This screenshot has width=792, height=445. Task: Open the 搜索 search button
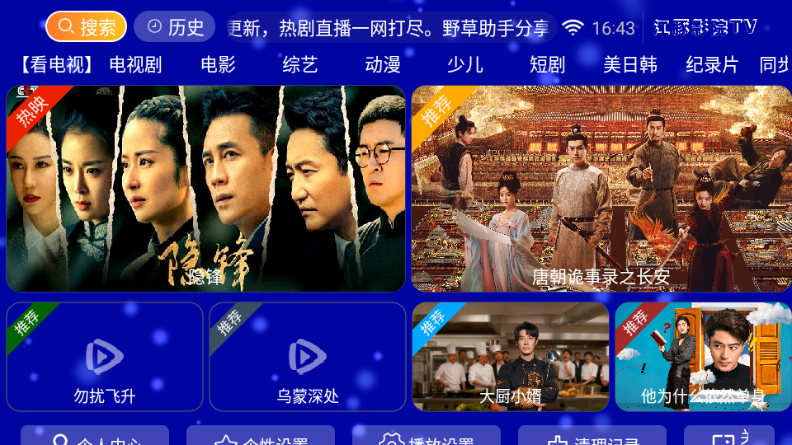click(86, 27)
